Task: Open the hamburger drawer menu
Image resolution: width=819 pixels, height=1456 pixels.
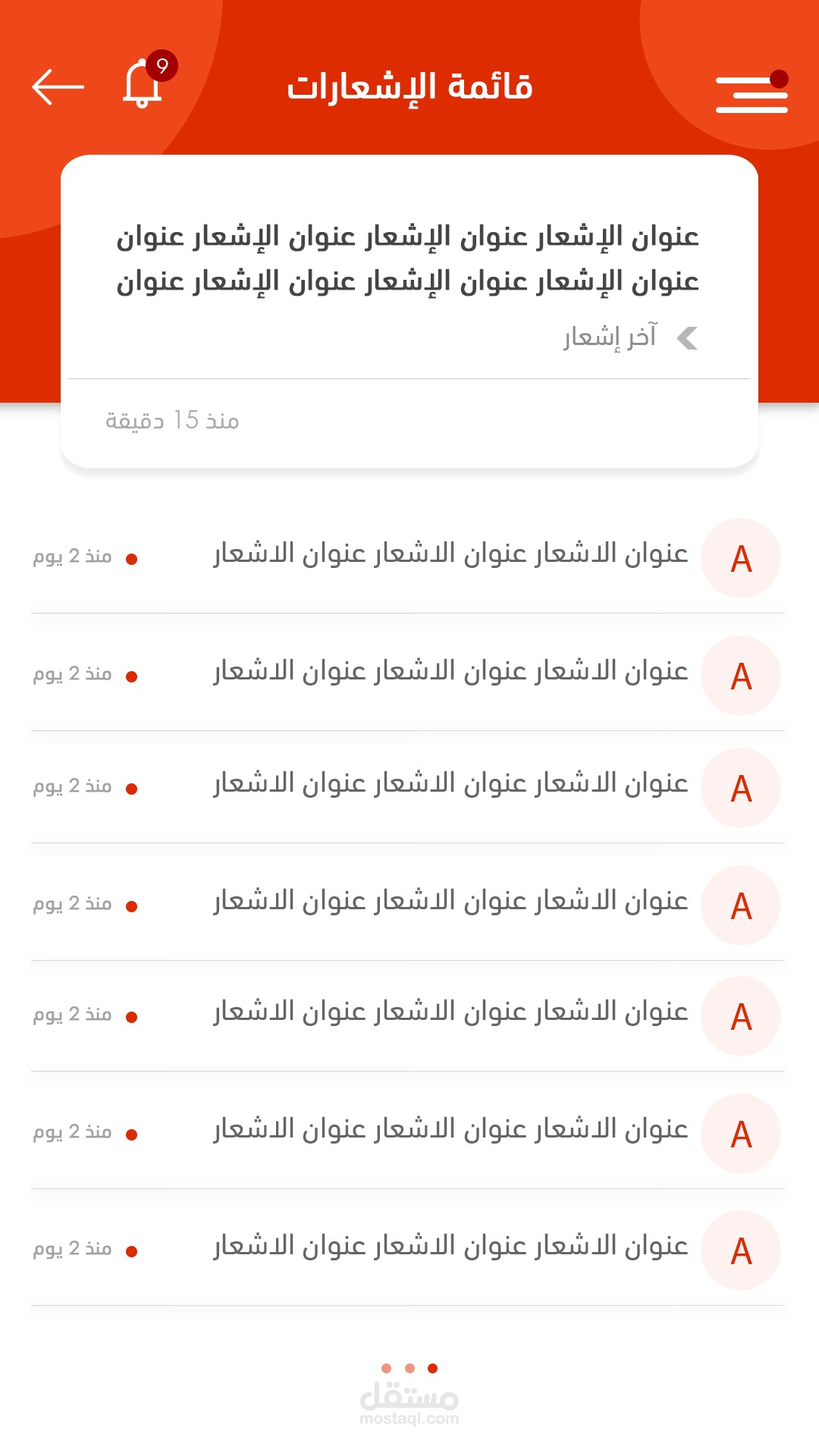Action: click(752, 94)
